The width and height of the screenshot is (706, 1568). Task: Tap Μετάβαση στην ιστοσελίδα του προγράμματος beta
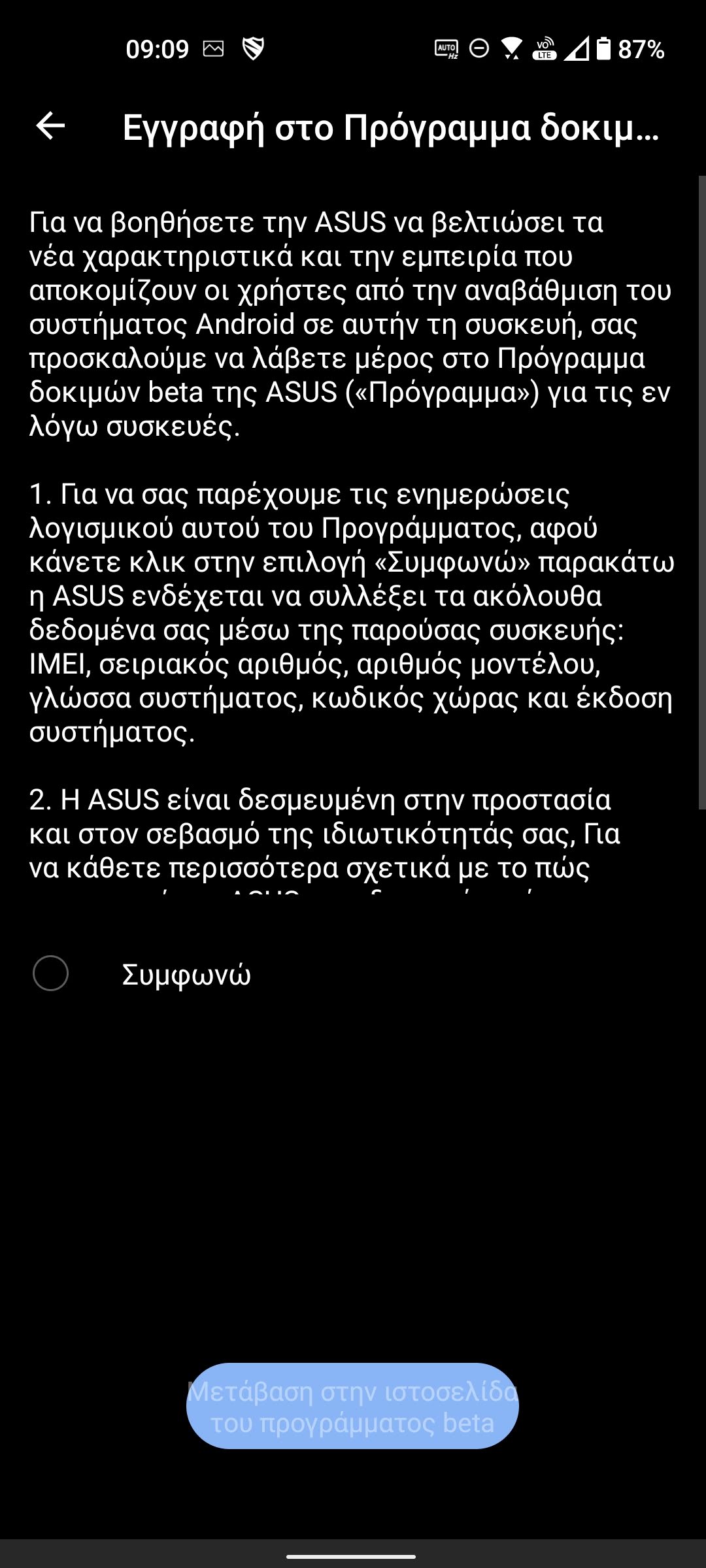352,1405
